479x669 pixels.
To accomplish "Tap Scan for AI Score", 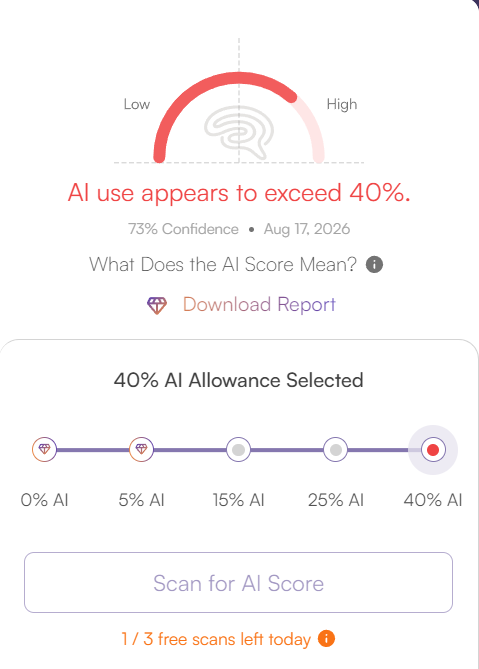I will pyautogui.click(x=238, y=582).
